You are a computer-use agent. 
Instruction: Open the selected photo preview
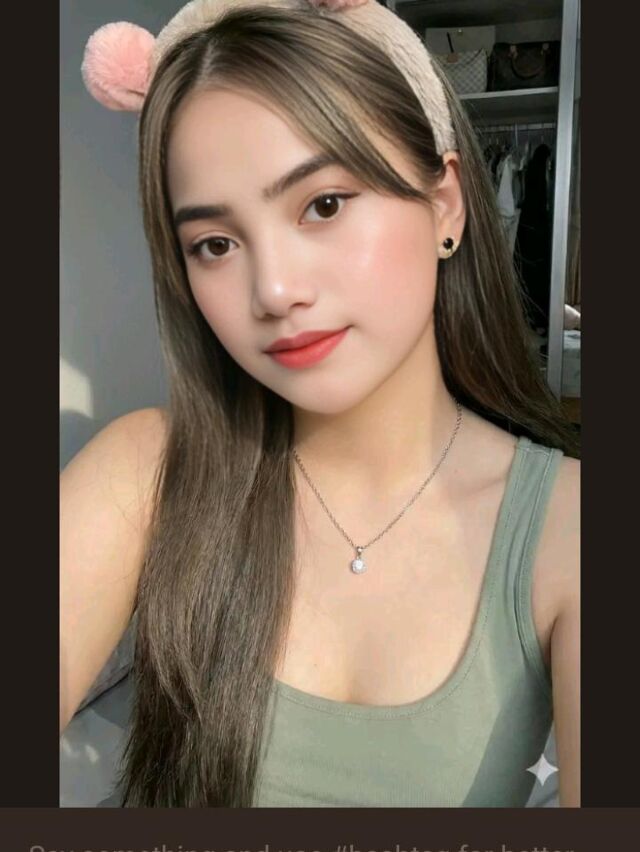320,400
